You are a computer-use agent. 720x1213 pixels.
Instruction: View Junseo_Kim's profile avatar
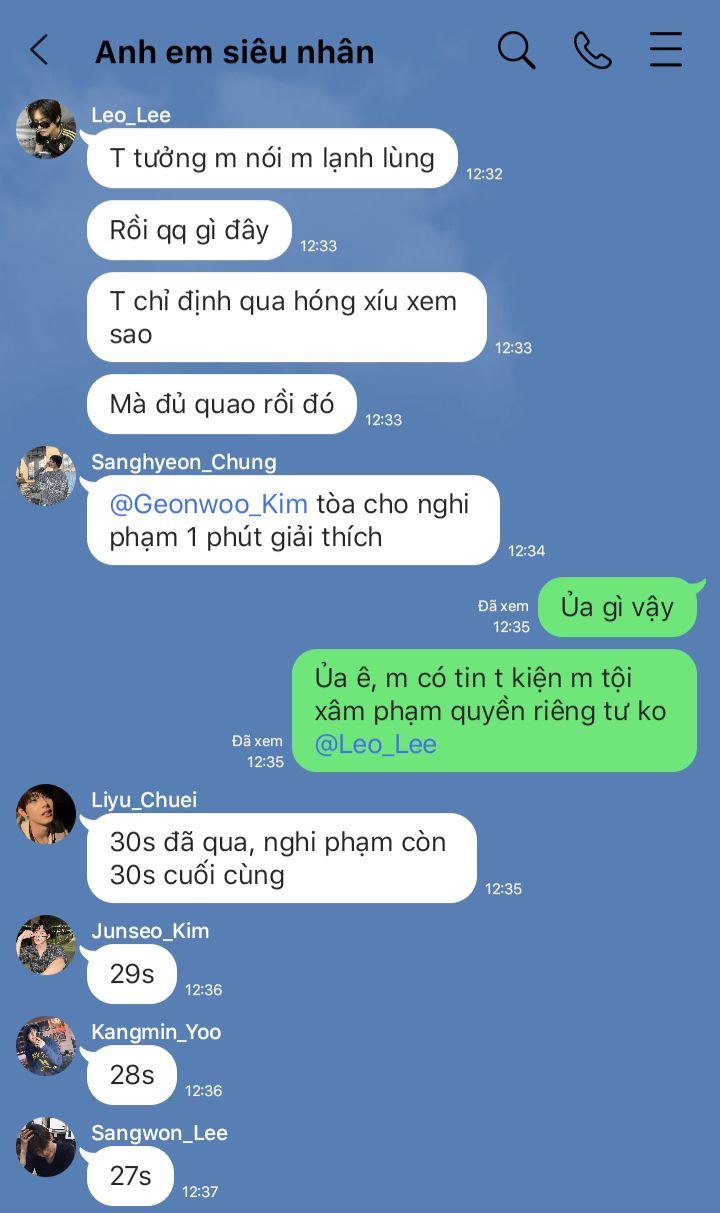click(x=46, y=945)
